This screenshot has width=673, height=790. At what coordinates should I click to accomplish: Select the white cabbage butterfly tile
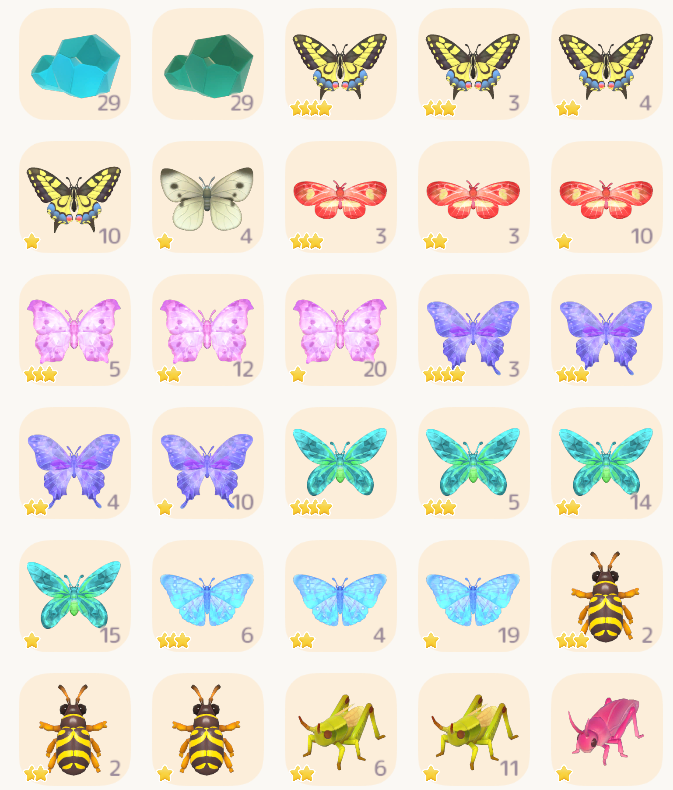coord(207,197)
